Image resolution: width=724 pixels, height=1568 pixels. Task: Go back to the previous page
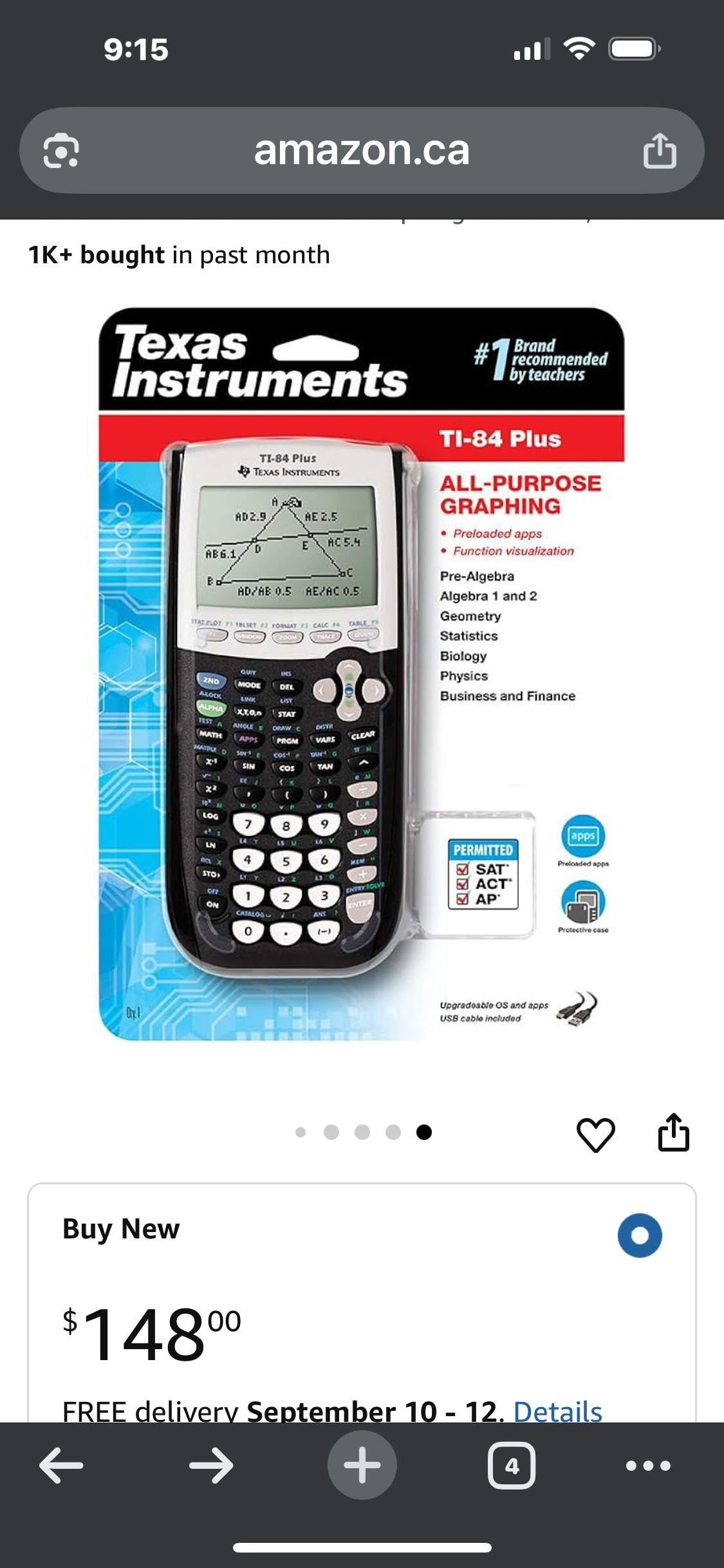coord(61,1465)
